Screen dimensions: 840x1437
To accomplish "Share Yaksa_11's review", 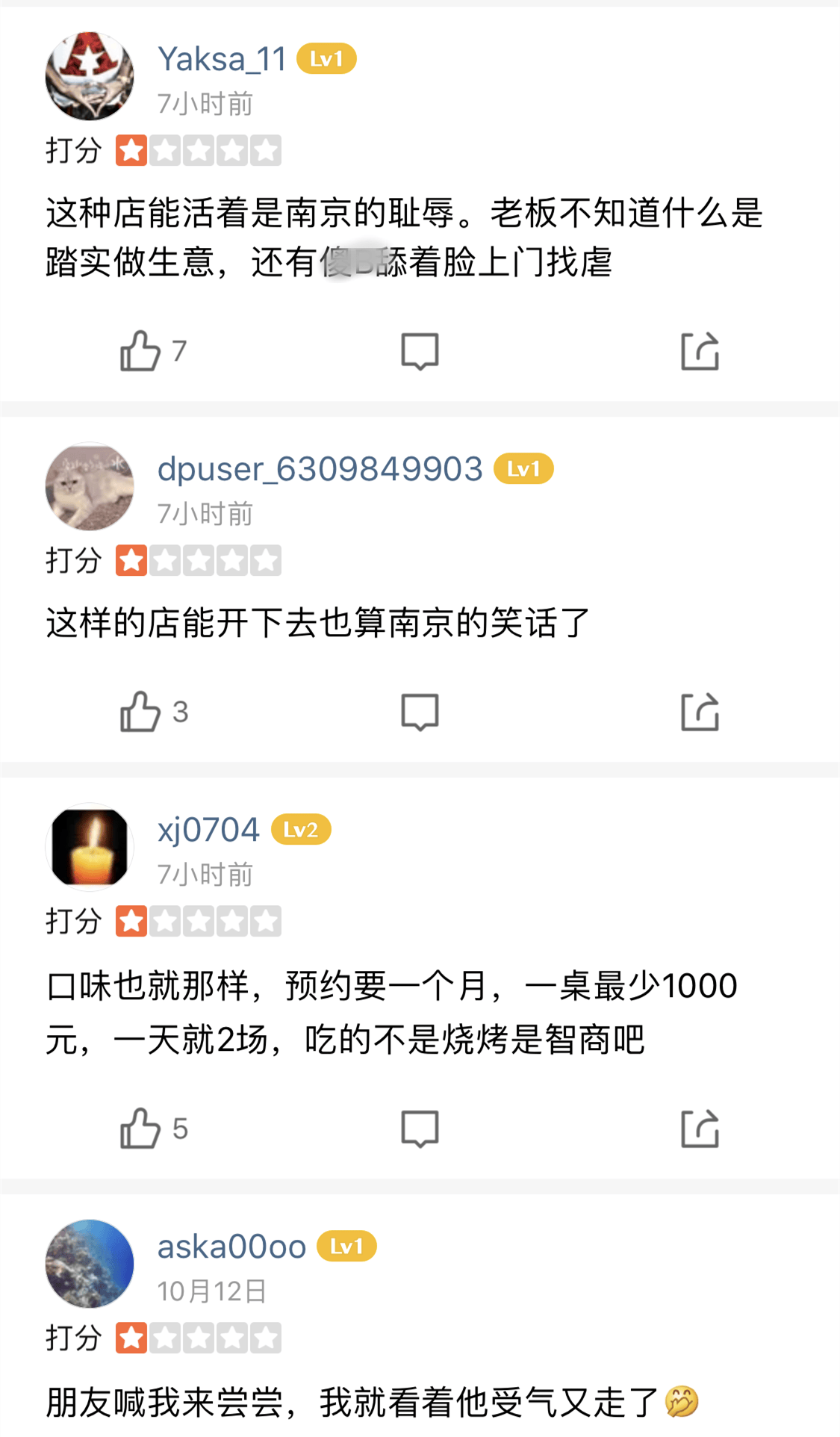I will [x=700, y=351].
